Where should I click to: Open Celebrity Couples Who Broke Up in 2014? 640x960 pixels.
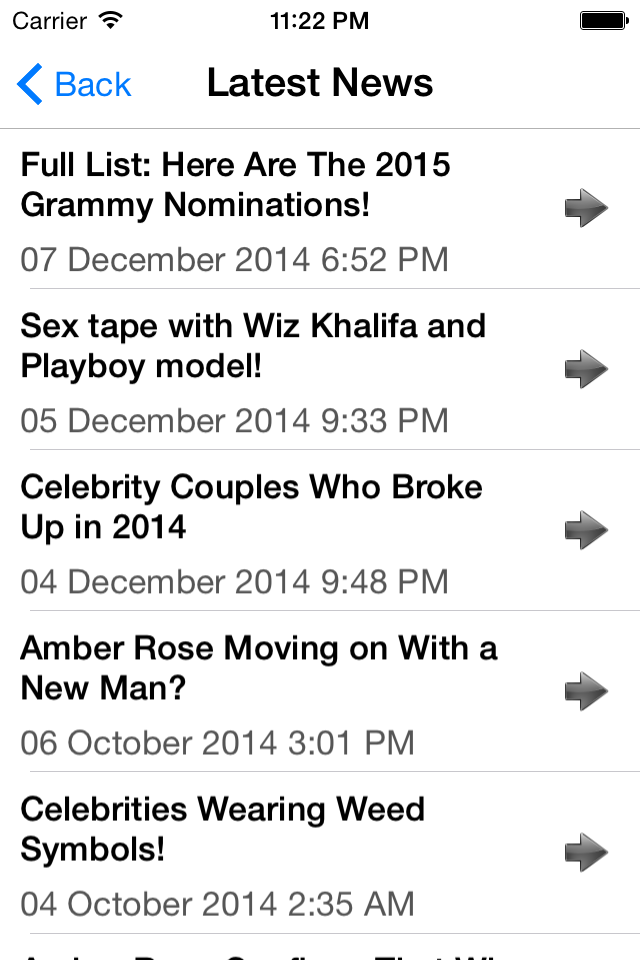320,530
